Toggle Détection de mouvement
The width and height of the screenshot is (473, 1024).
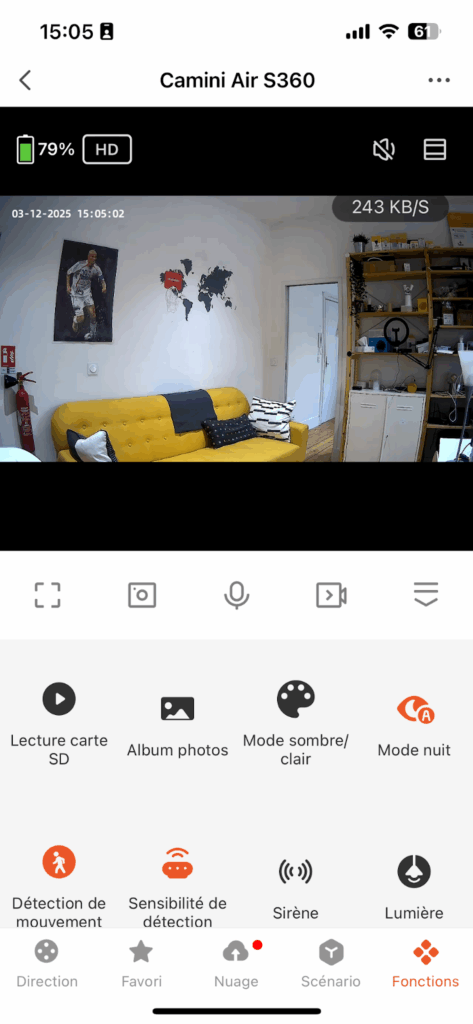click(x=59, y=886)
